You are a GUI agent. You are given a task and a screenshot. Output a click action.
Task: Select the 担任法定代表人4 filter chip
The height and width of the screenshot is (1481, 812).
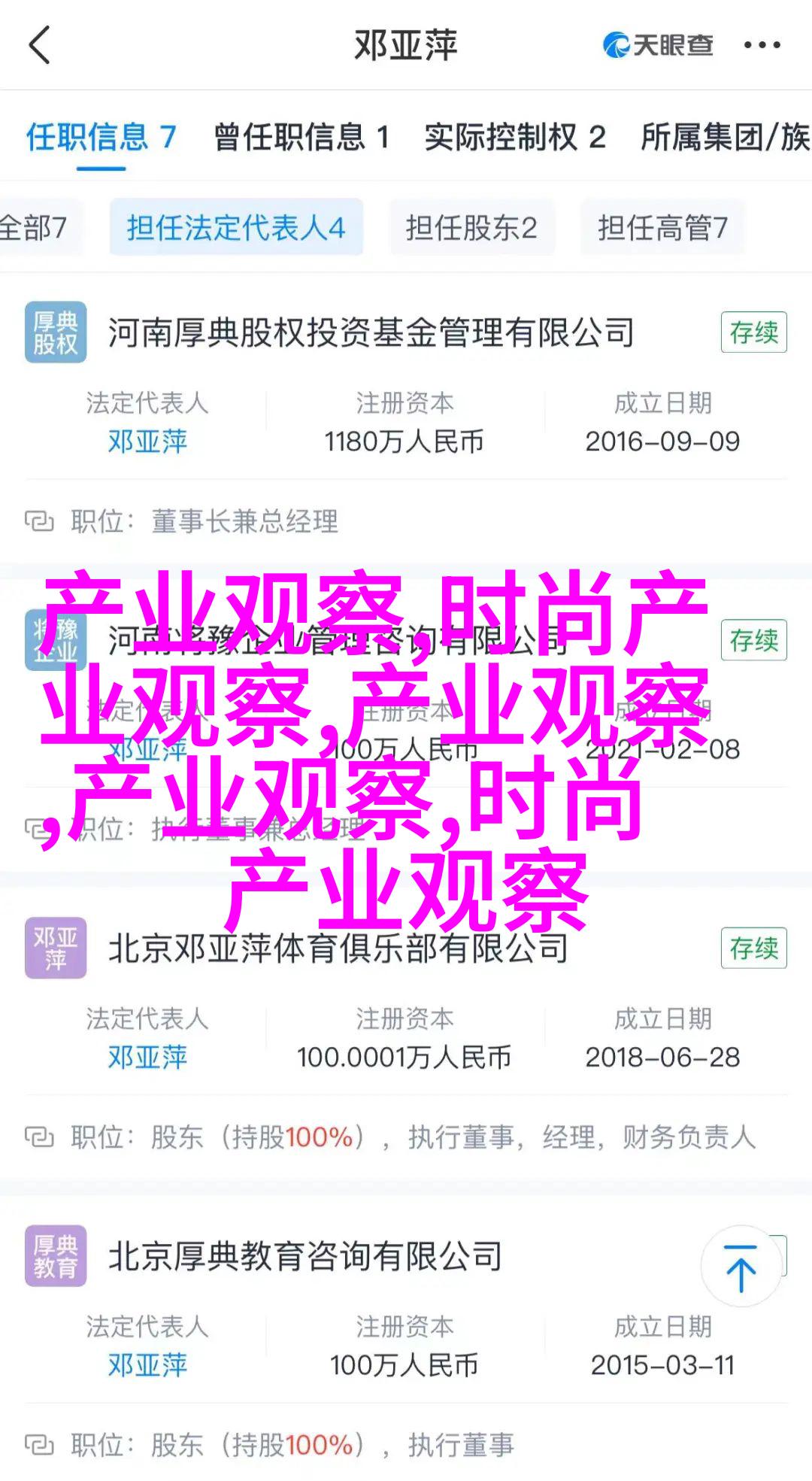click(x=236, y=228)
